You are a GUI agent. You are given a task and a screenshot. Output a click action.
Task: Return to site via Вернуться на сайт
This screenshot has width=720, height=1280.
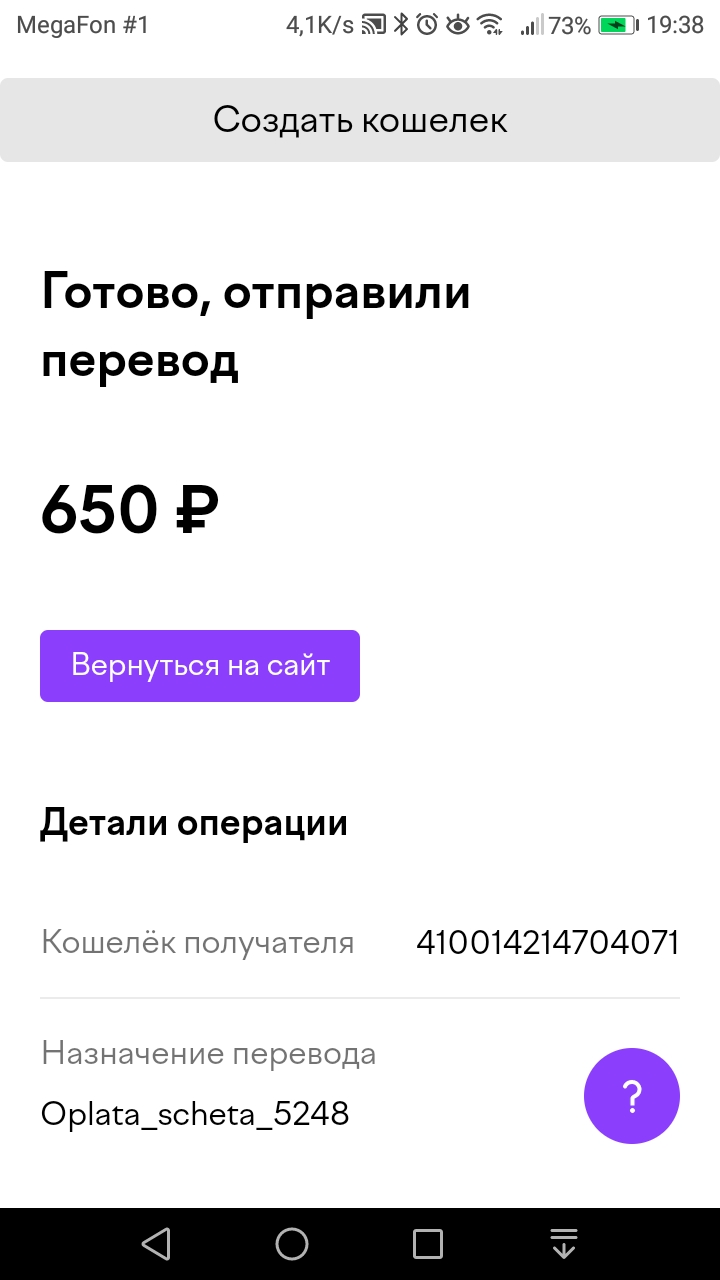(x=200, y=666)
